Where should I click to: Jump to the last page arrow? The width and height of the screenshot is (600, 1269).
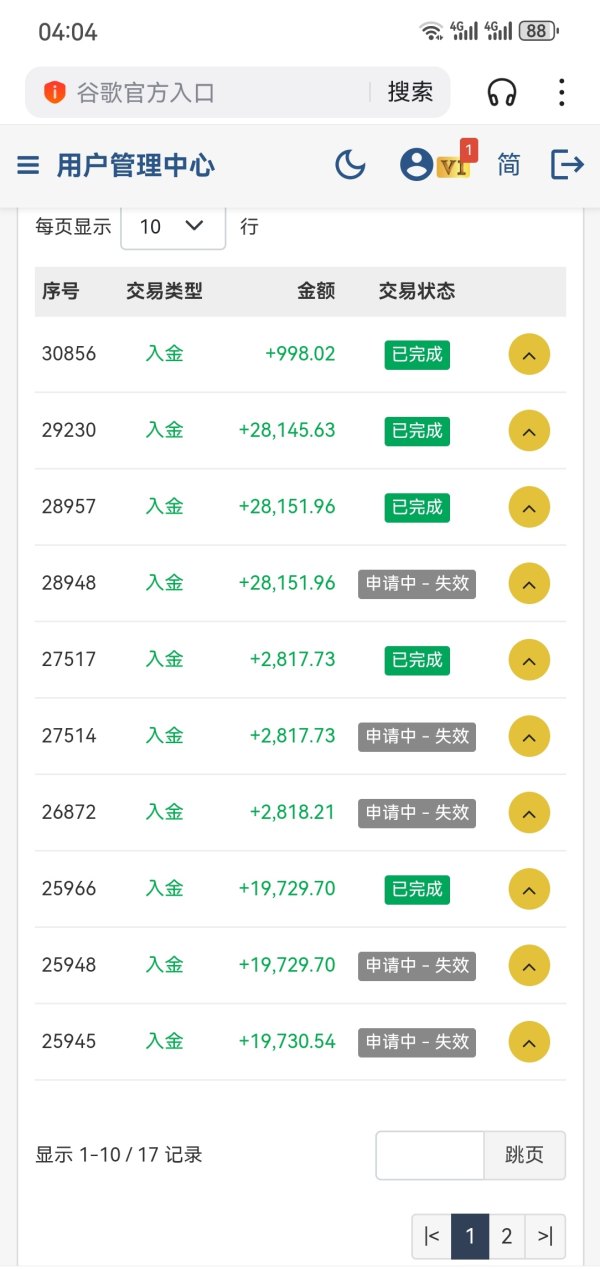[545, 1236]
